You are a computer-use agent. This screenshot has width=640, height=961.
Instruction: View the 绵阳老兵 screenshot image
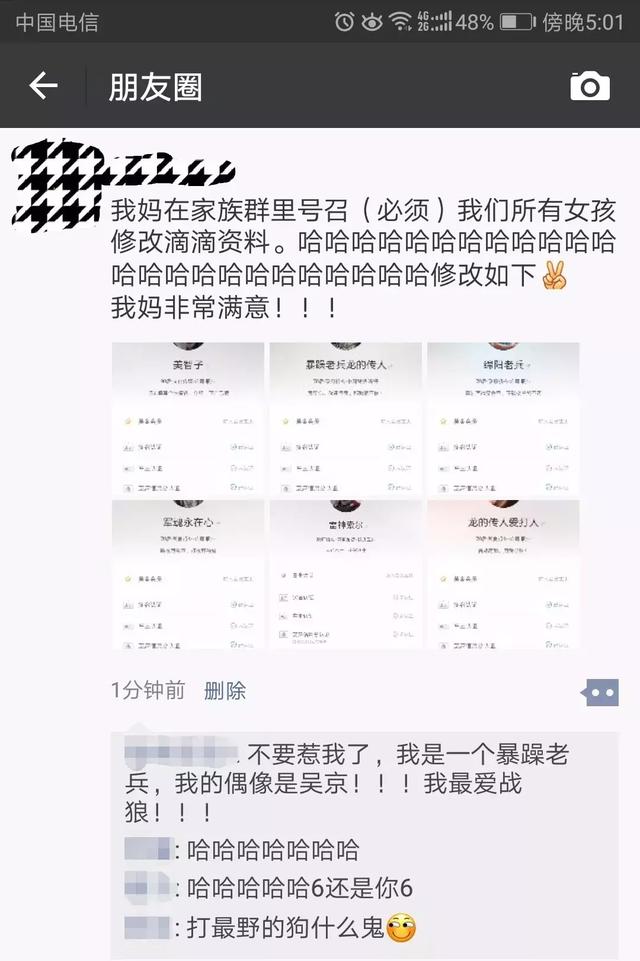[x=503, y=419]
